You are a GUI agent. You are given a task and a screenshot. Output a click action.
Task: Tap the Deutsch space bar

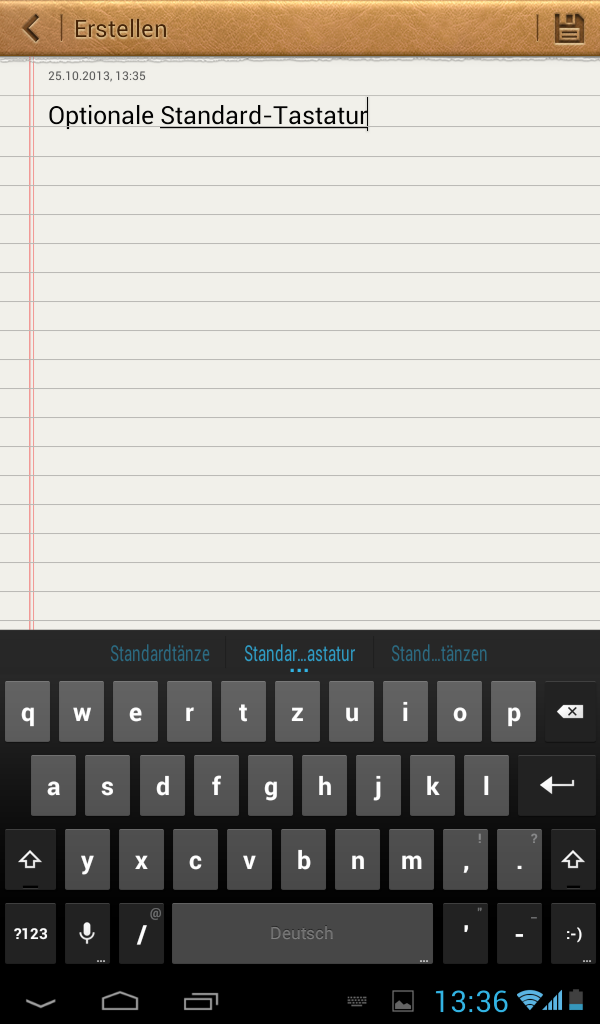(x=302, y=934)
